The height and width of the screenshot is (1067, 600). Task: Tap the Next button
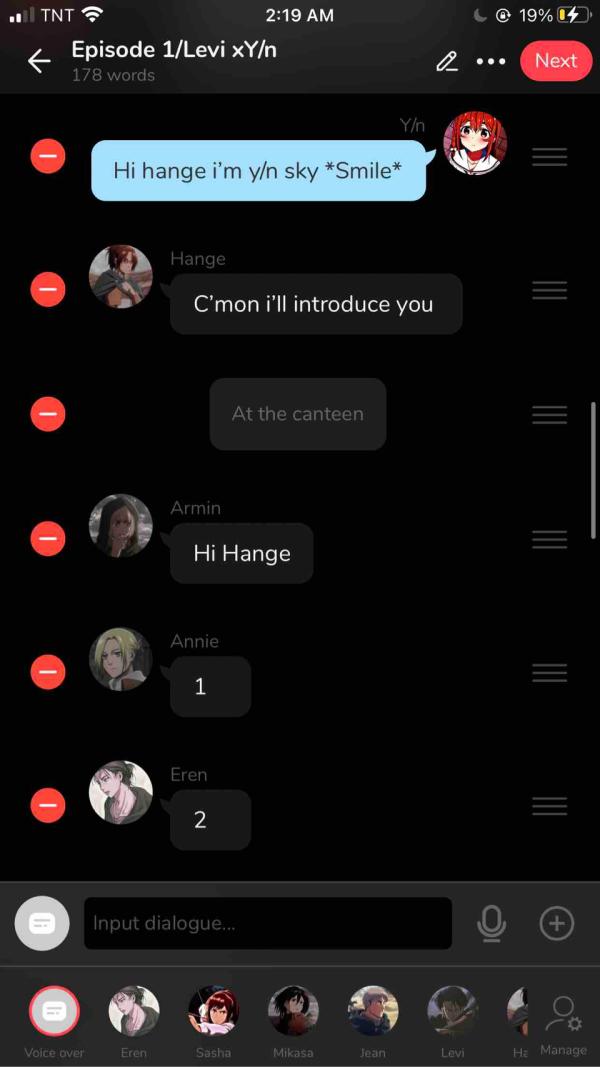pyautogui.click(x=555, y=61)
